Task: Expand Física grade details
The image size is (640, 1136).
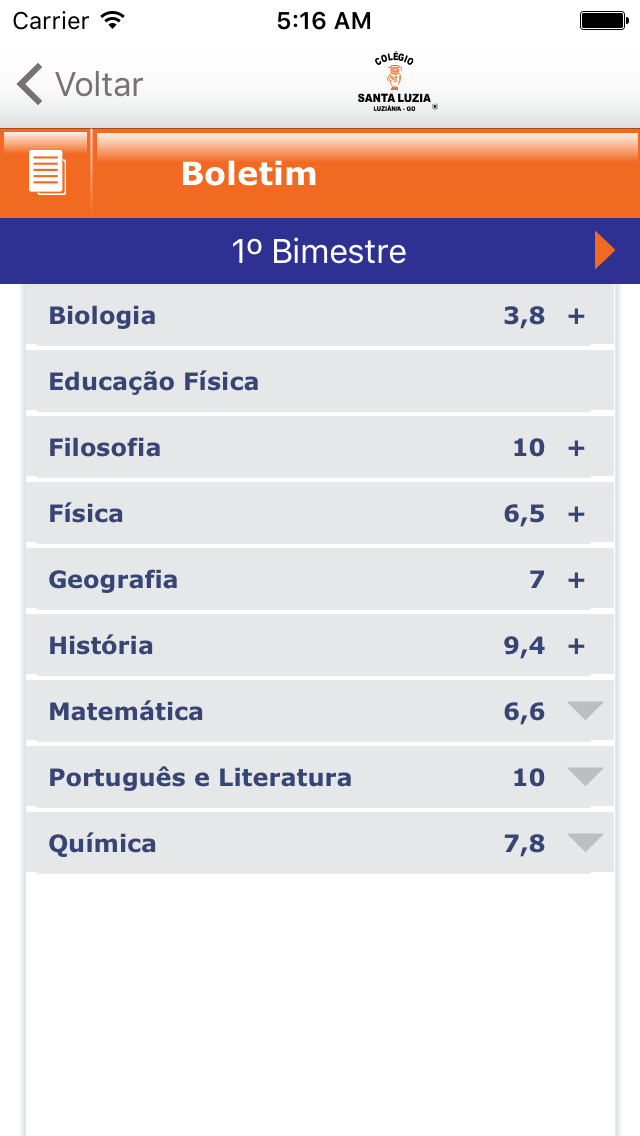Action: coord(575,514)
